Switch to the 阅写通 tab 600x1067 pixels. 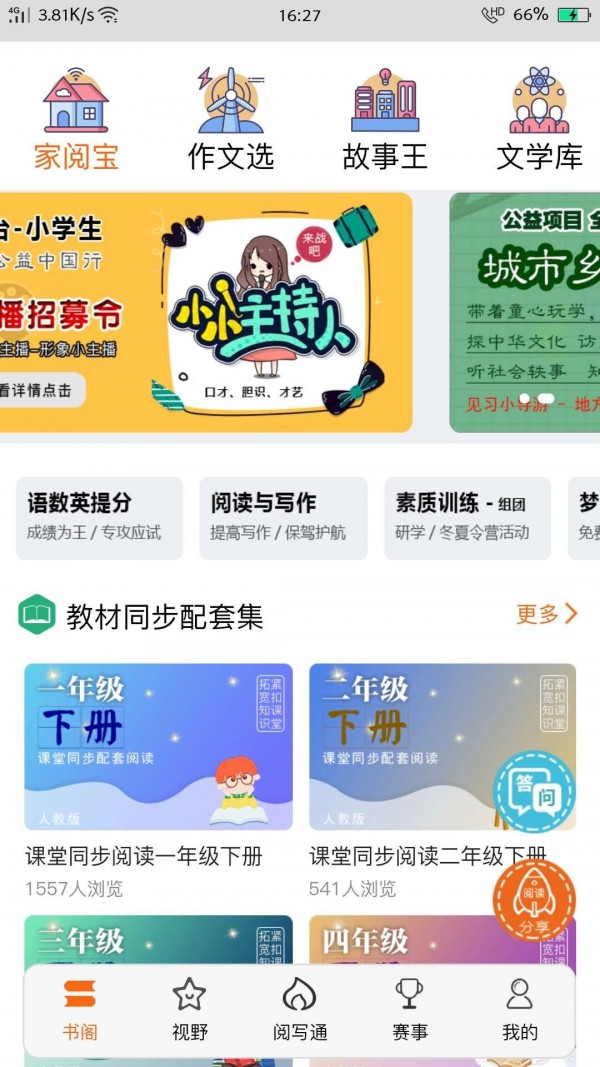pos(300,1010)
